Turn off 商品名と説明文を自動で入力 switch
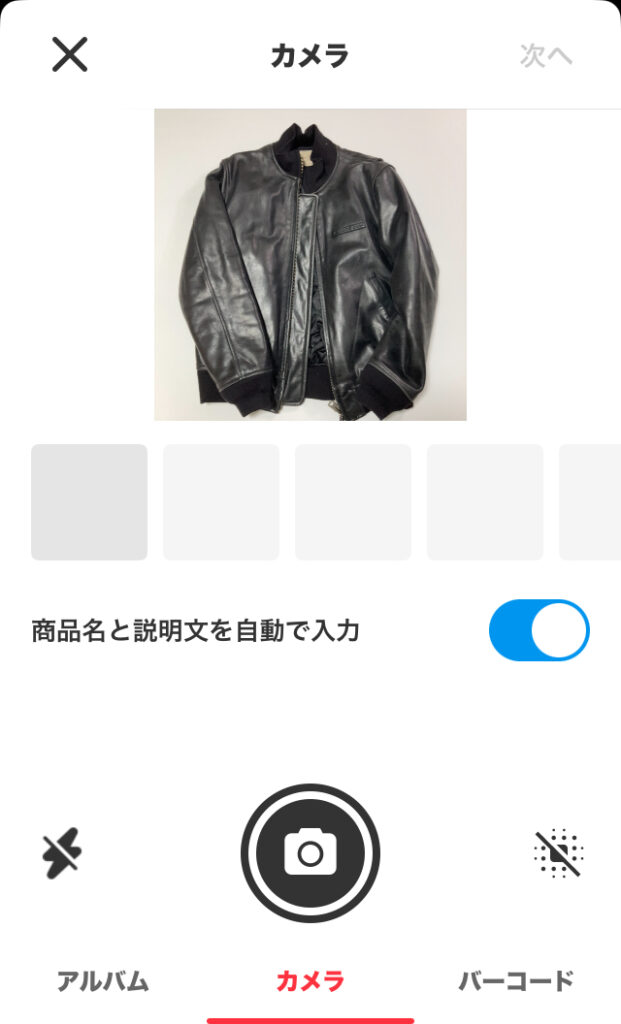Screen dimensions: 621x1024 tap(539, 630)
